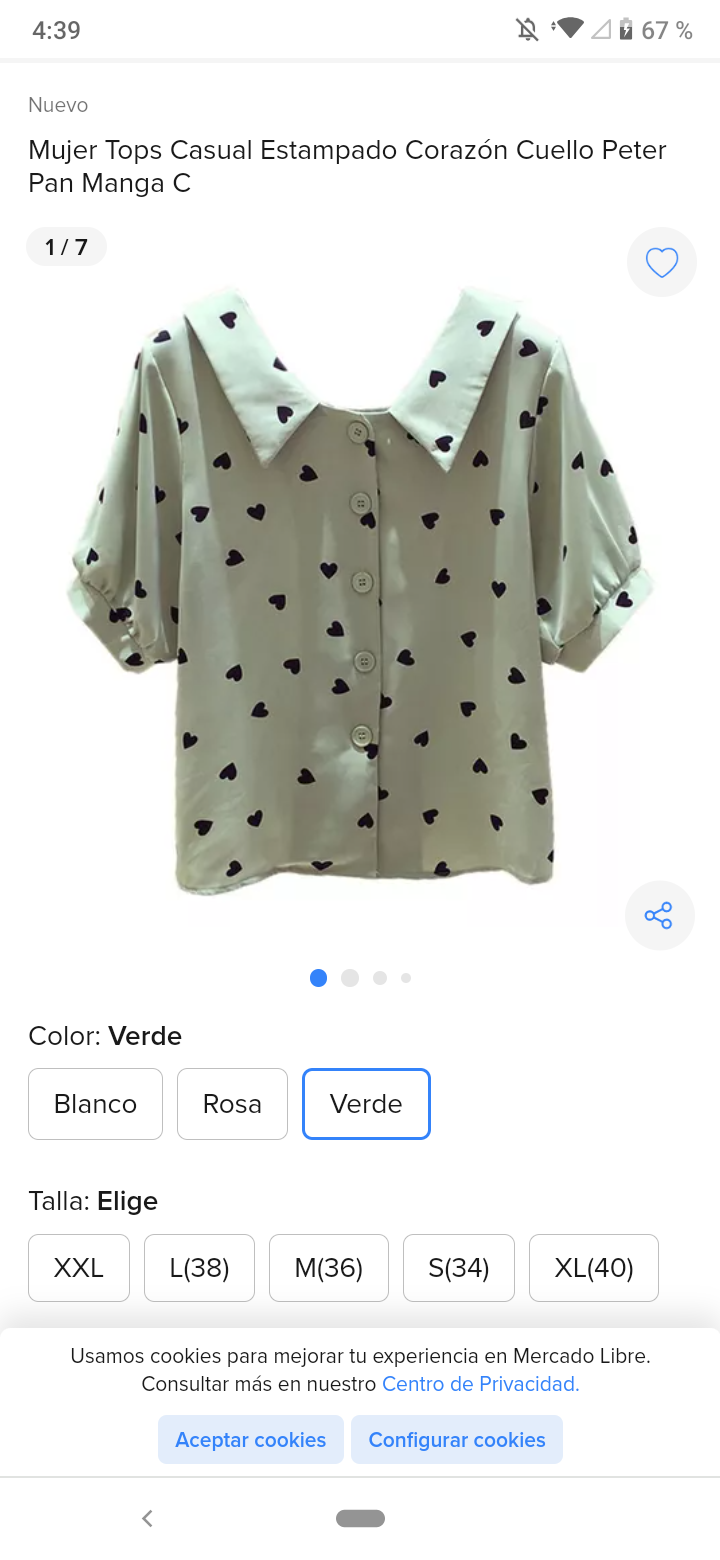Select size XXL
The height and width of the screenshot is (1560, 720).
coord(79,1268)
